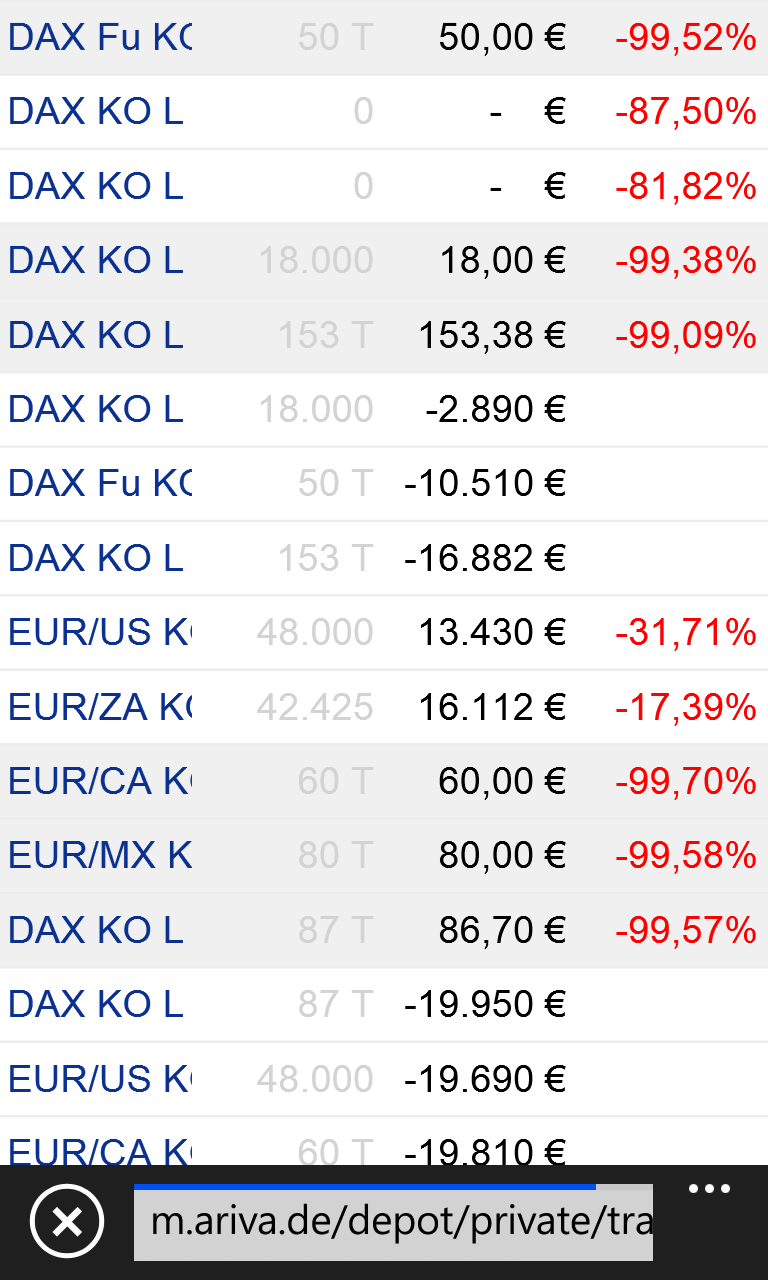Open the EUR/ZA KO position link
This screenshot has height=1280, width=768.
tap(100, 707)
